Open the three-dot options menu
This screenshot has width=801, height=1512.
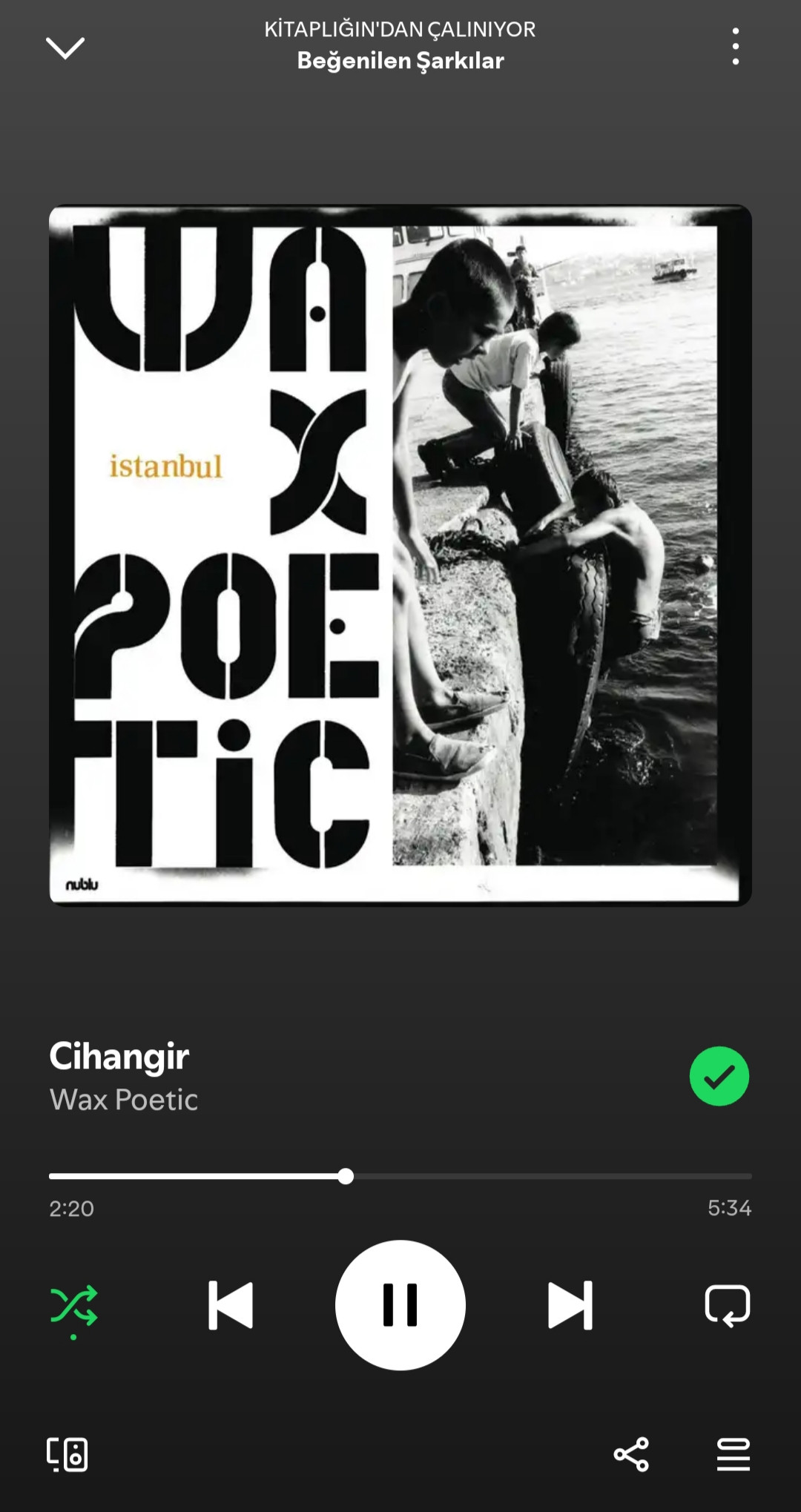point(735,47)
